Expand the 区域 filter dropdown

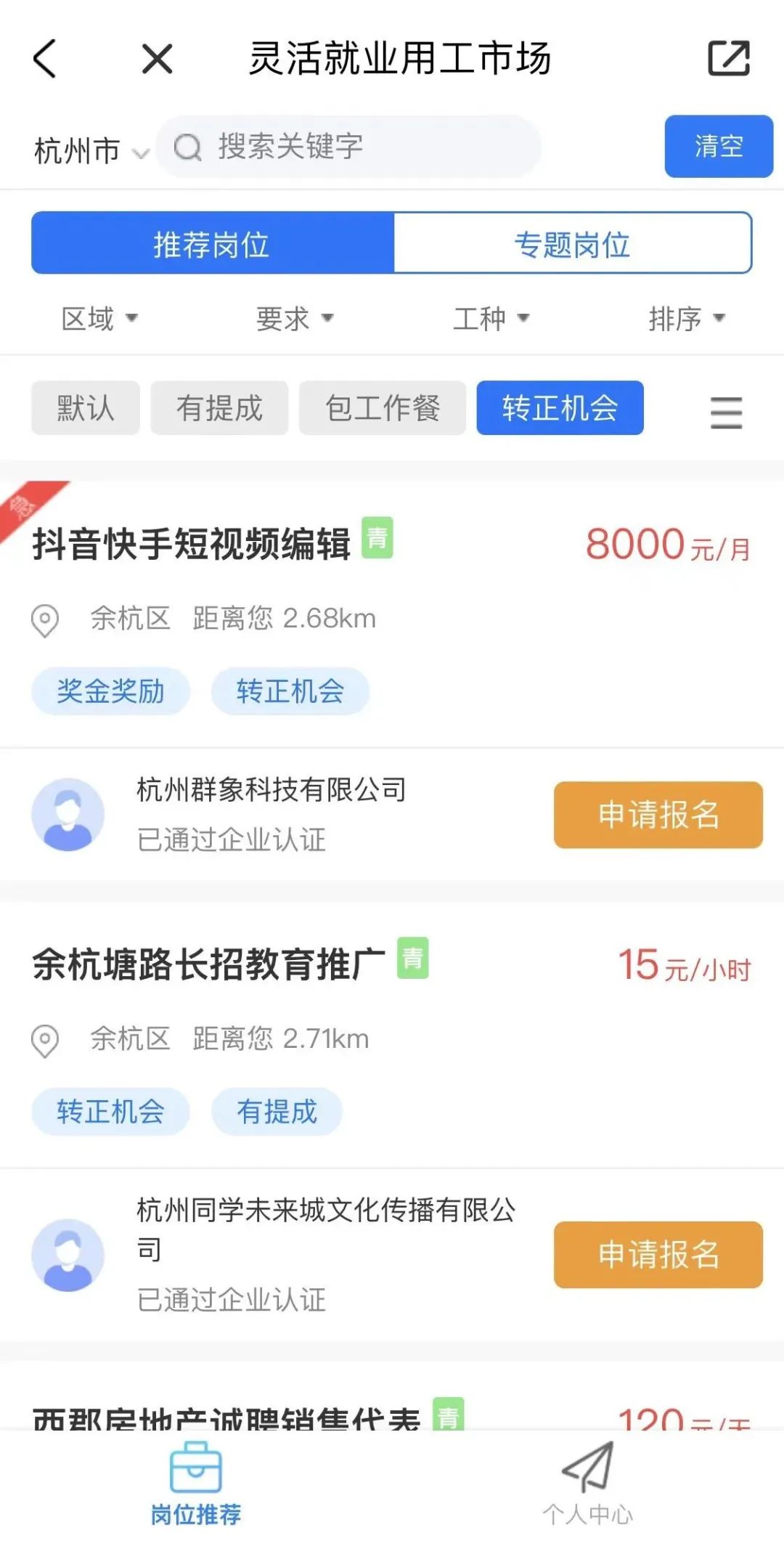pyautogui.click(x=99, y=318)
